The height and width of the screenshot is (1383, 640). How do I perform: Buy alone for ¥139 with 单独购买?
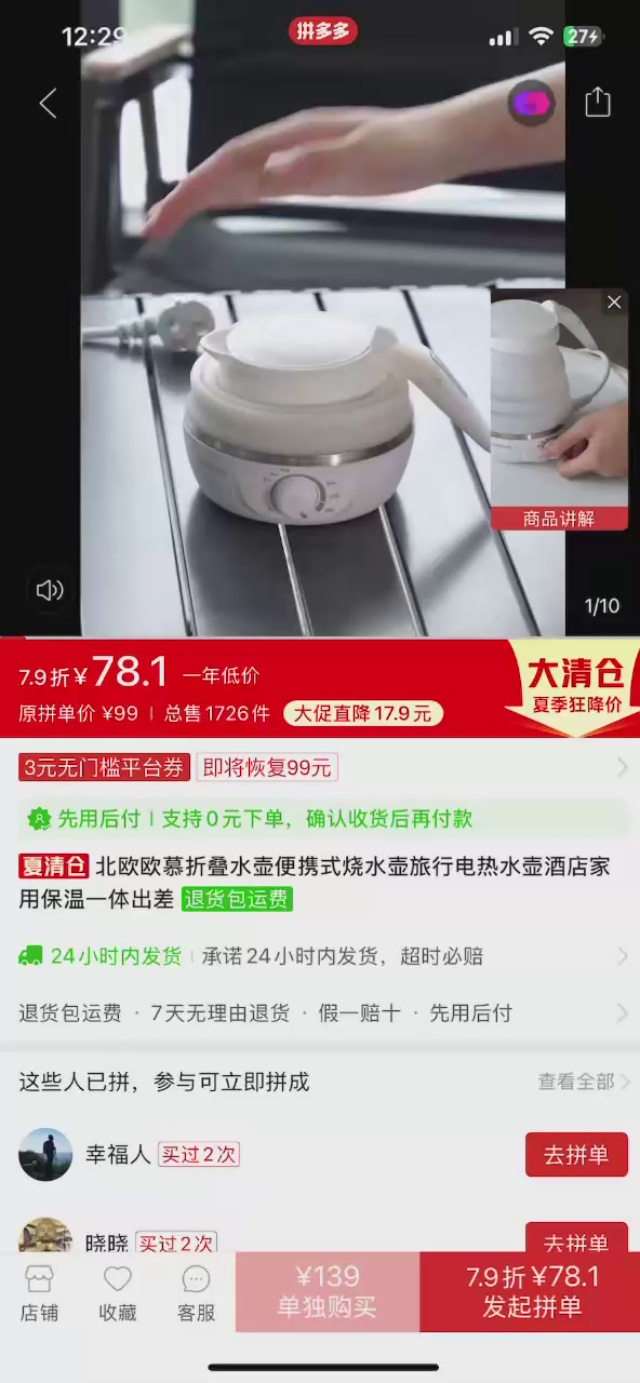327,1291
